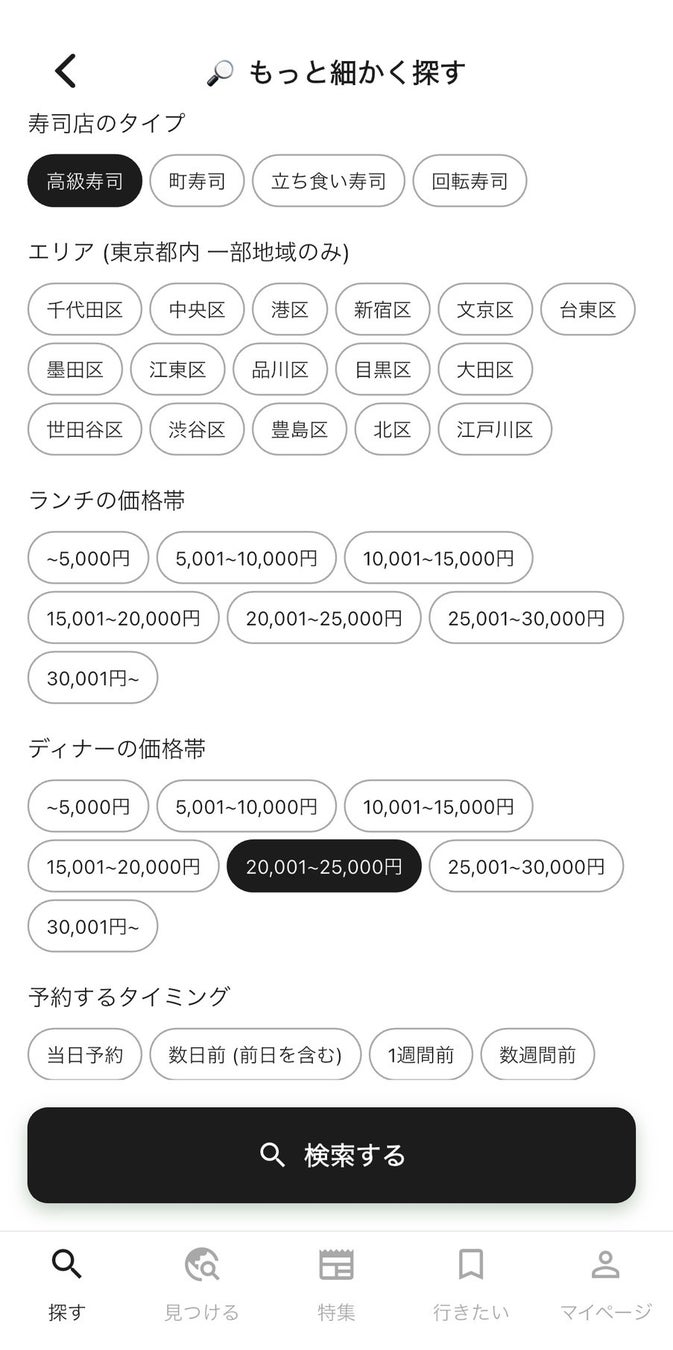Screen dimensions: 673x1350
Task: Choose the 江戸川区 area chip
Action: (x=495, y=430)
